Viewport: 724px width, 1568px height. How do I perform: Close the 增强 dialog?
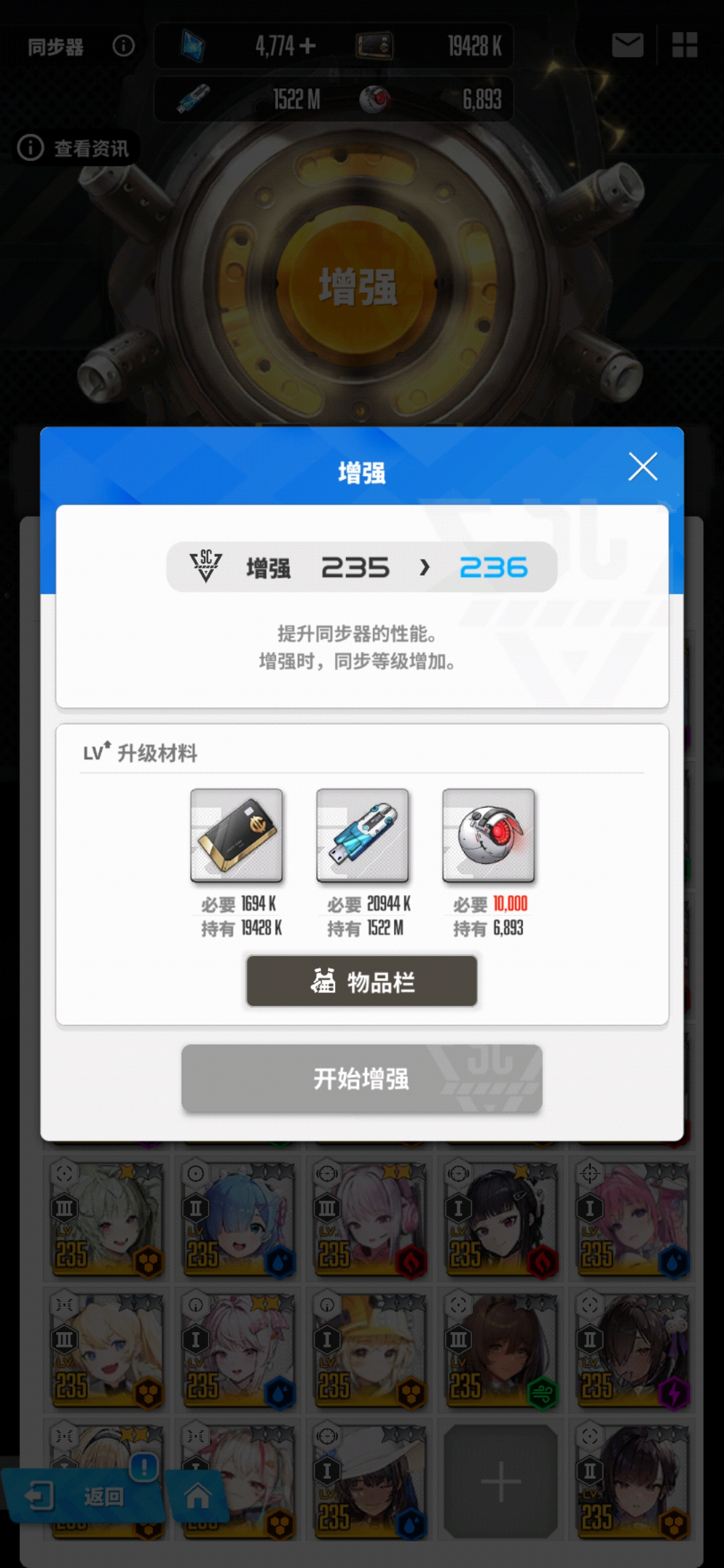tap(642, 467)
